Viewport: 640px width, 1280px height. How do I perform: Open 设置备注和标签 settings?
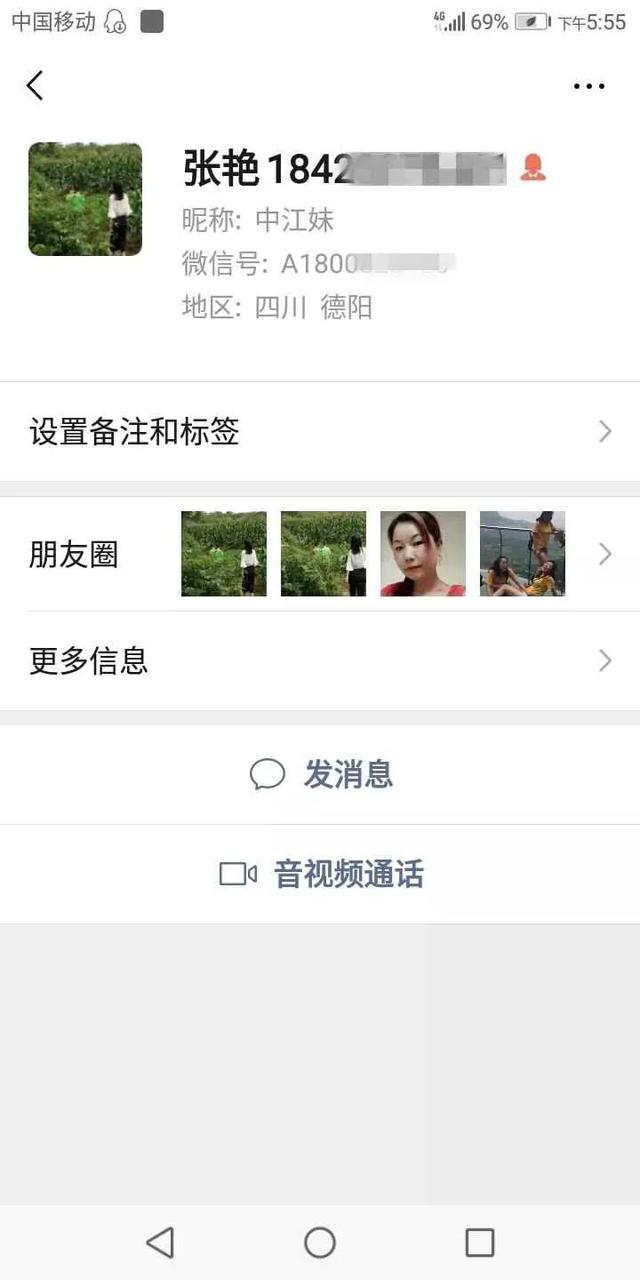320,432
